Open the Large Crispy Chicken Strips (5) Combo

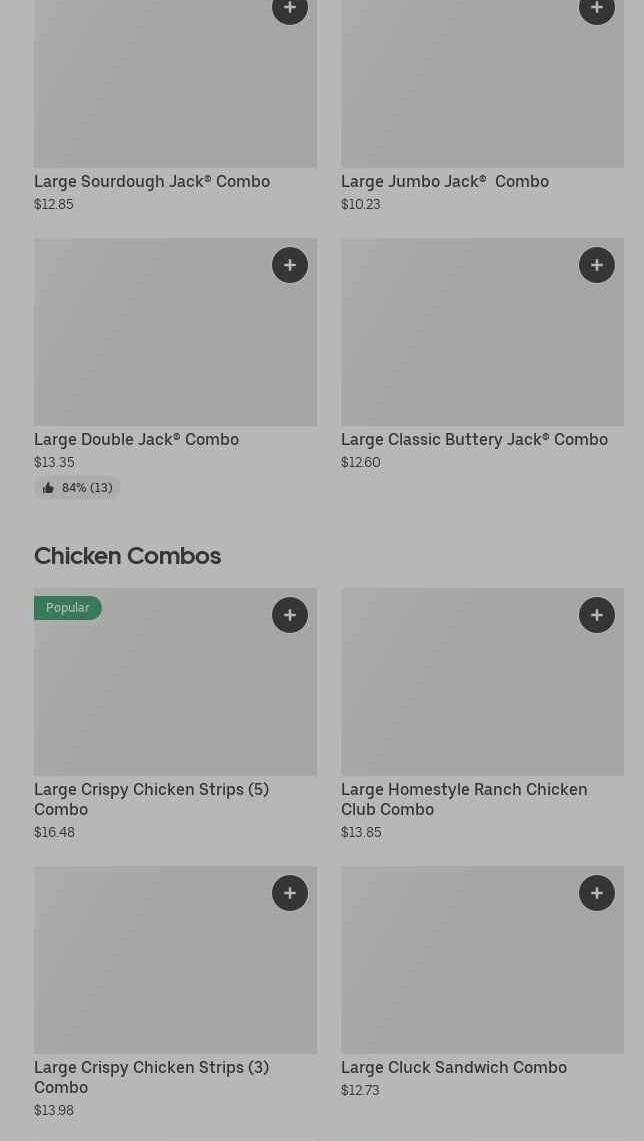[x=151, y=799]
